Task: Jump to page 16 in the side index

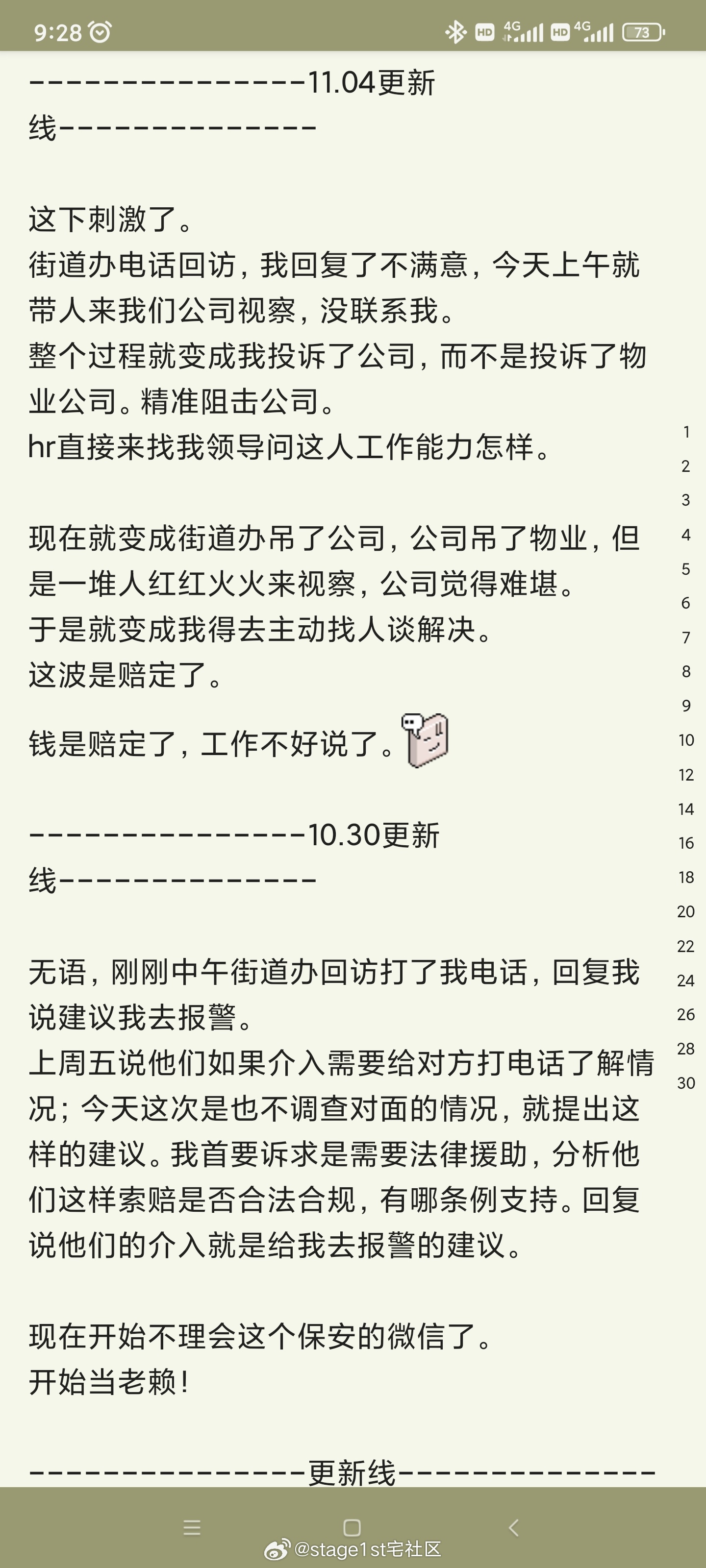Action: tap(686, 843)
